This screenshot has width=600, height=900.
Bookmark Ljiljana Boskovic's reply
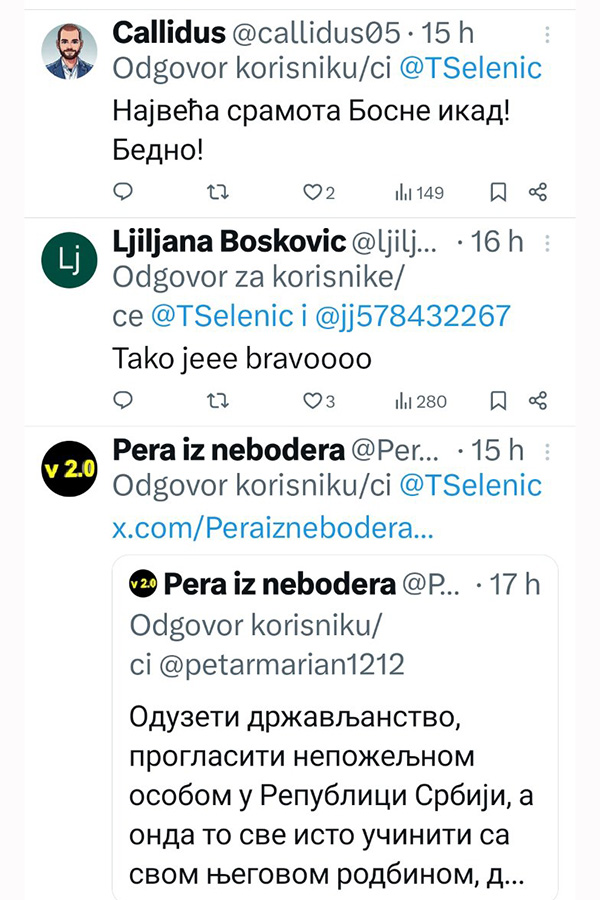click(498, 401)
